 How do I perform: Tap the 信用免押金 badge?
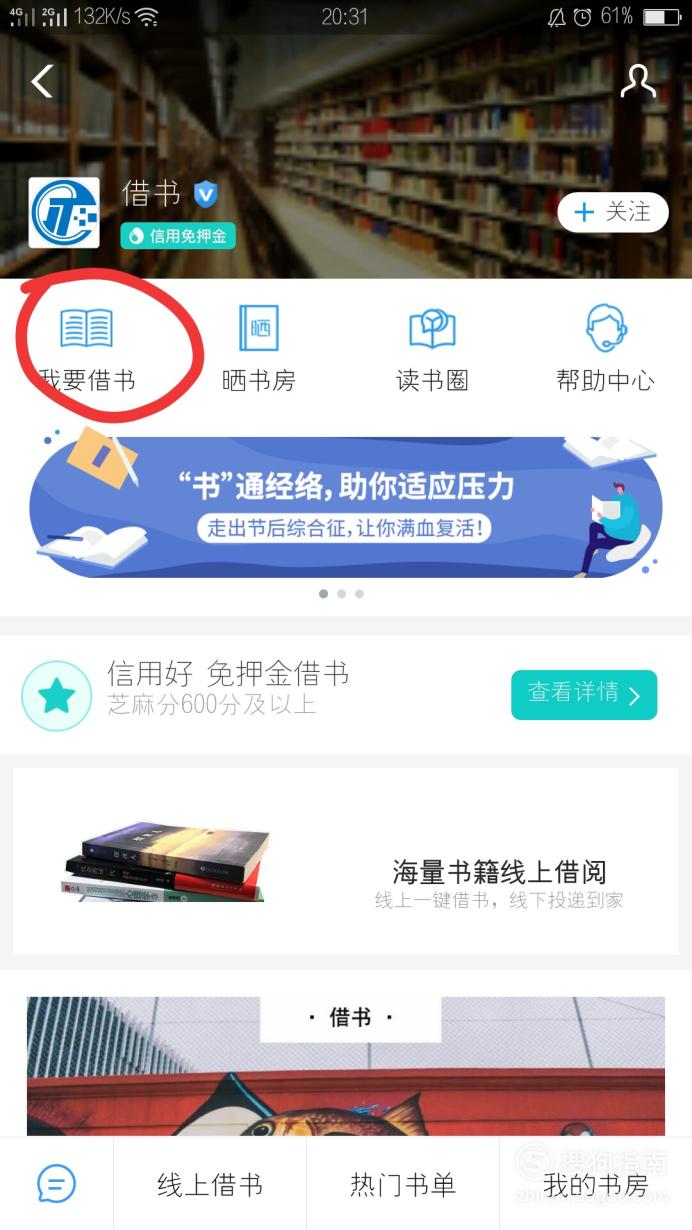[178, 236]
